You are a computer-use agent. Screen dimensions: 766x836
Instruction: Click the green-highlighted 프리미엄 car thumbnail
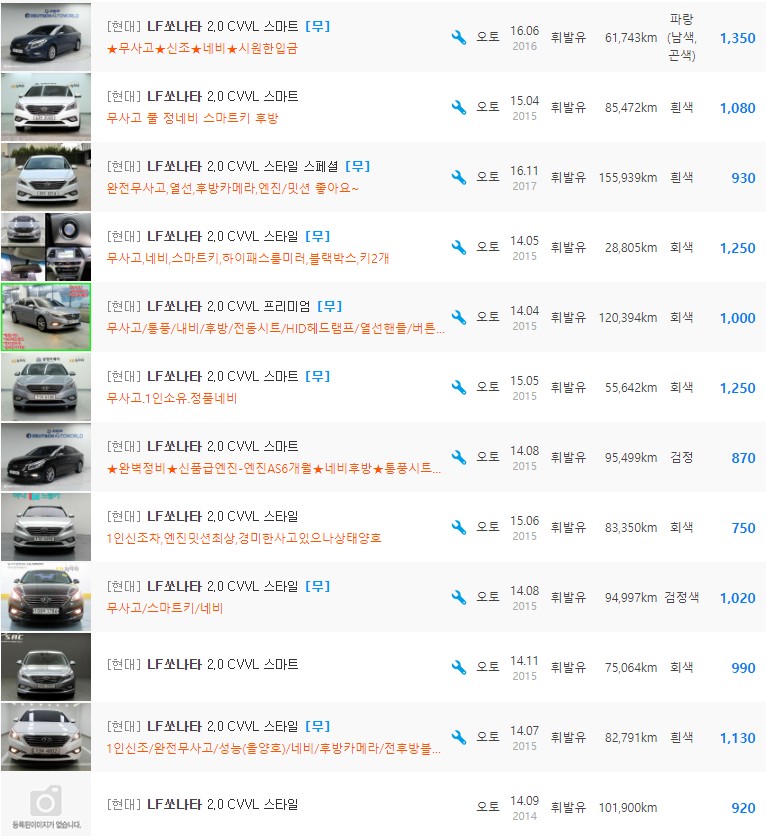click(45, 317)
